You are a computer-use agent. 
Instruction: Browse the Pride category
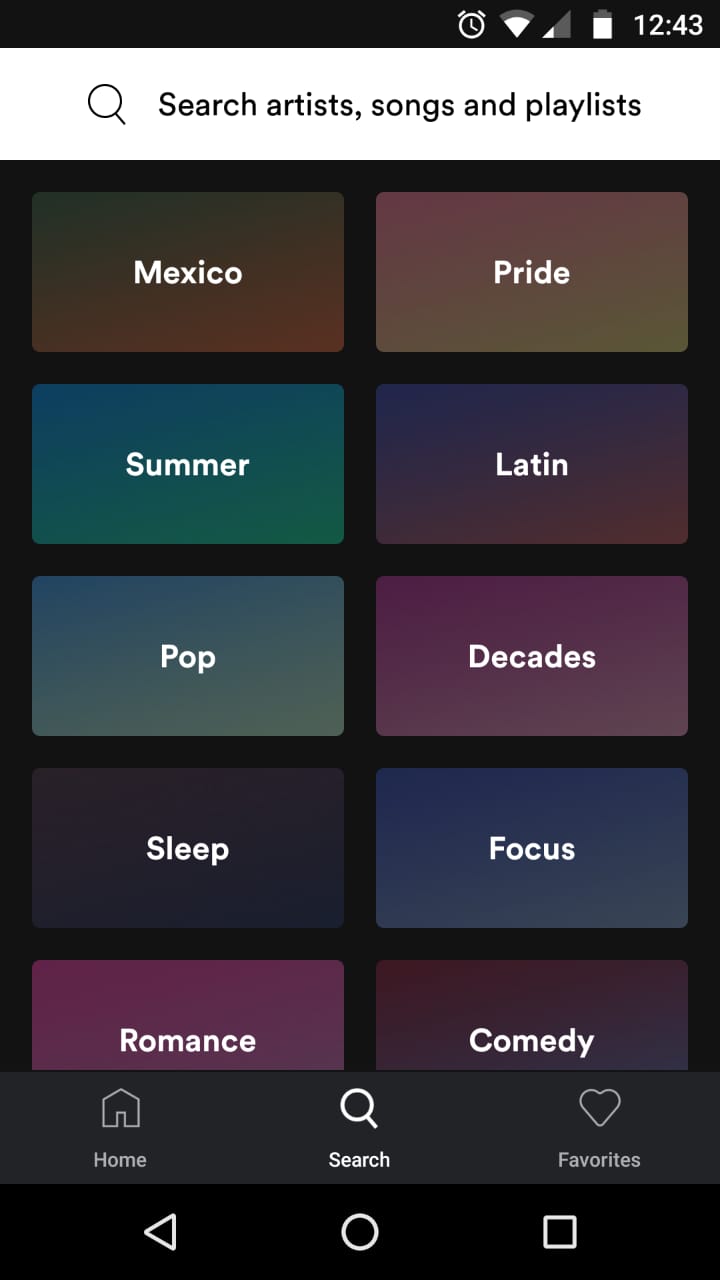532,272
